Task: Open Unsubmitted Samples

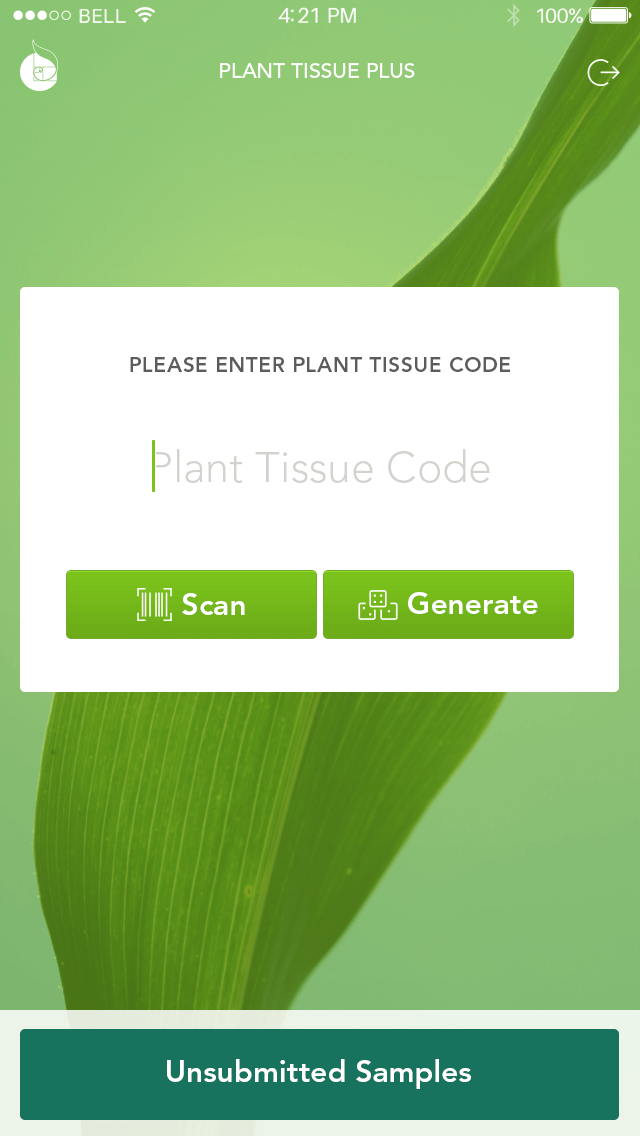Action: pos(320,1074)
